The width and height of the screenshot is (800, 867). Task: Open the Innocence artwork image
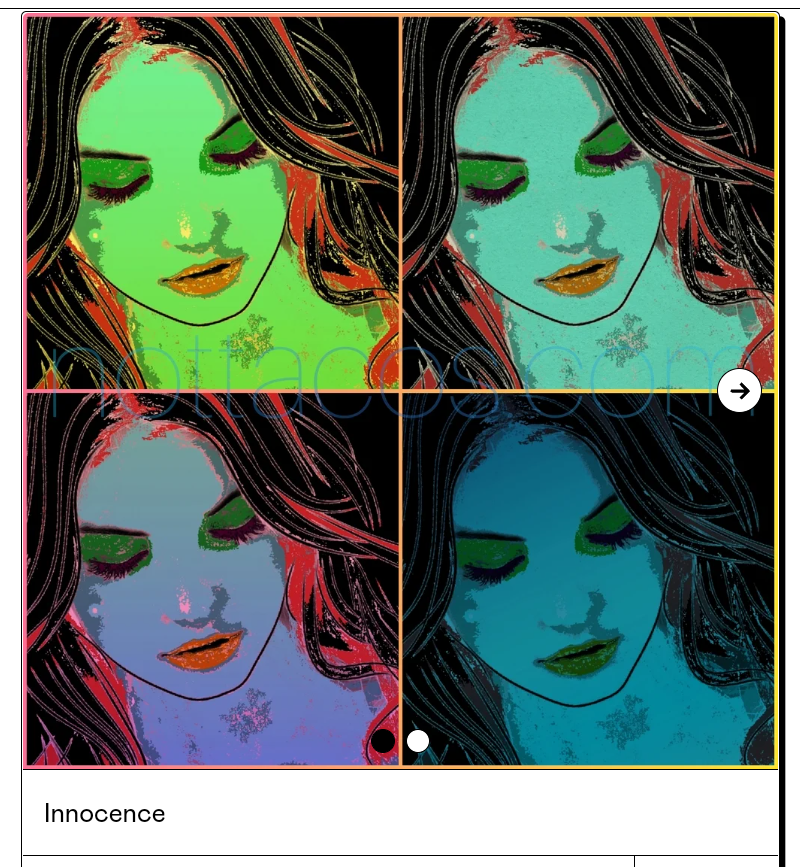click(x=400, y=250)
